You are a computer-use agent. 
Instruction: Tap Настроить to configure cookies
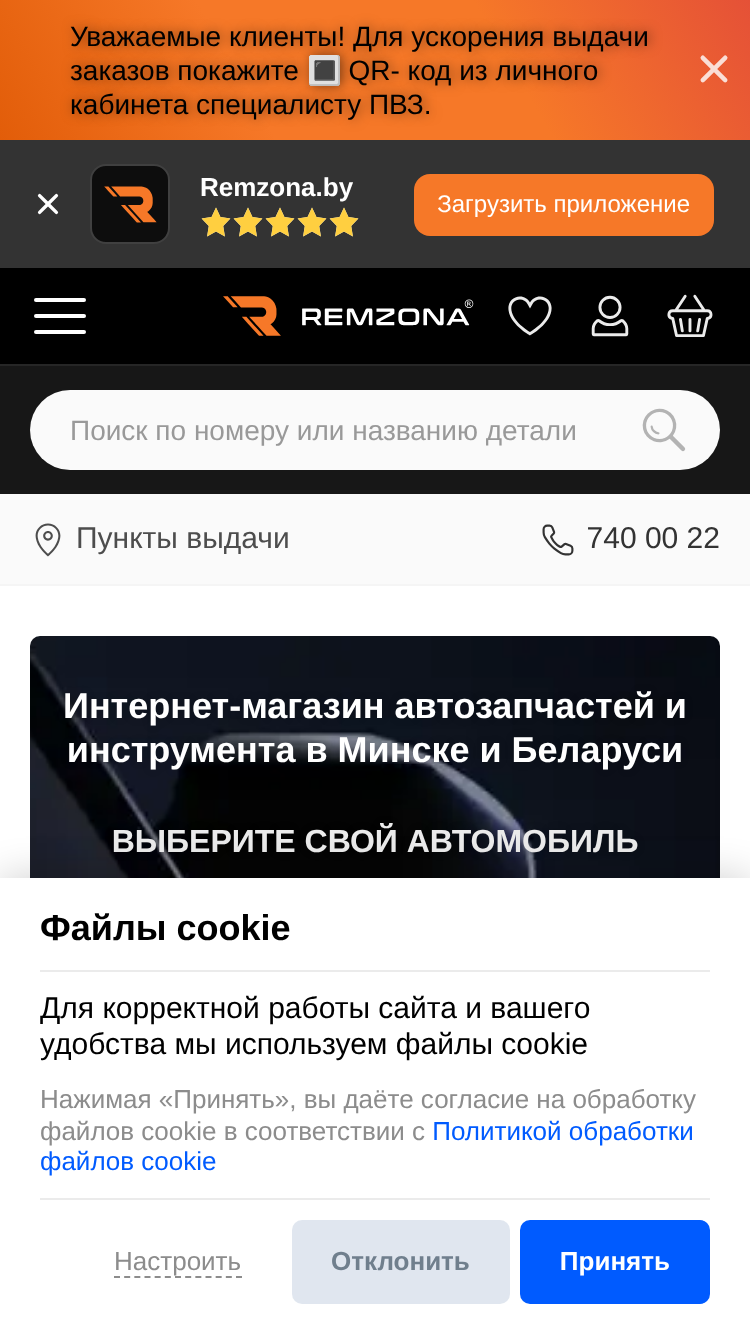pos(178,1262)
